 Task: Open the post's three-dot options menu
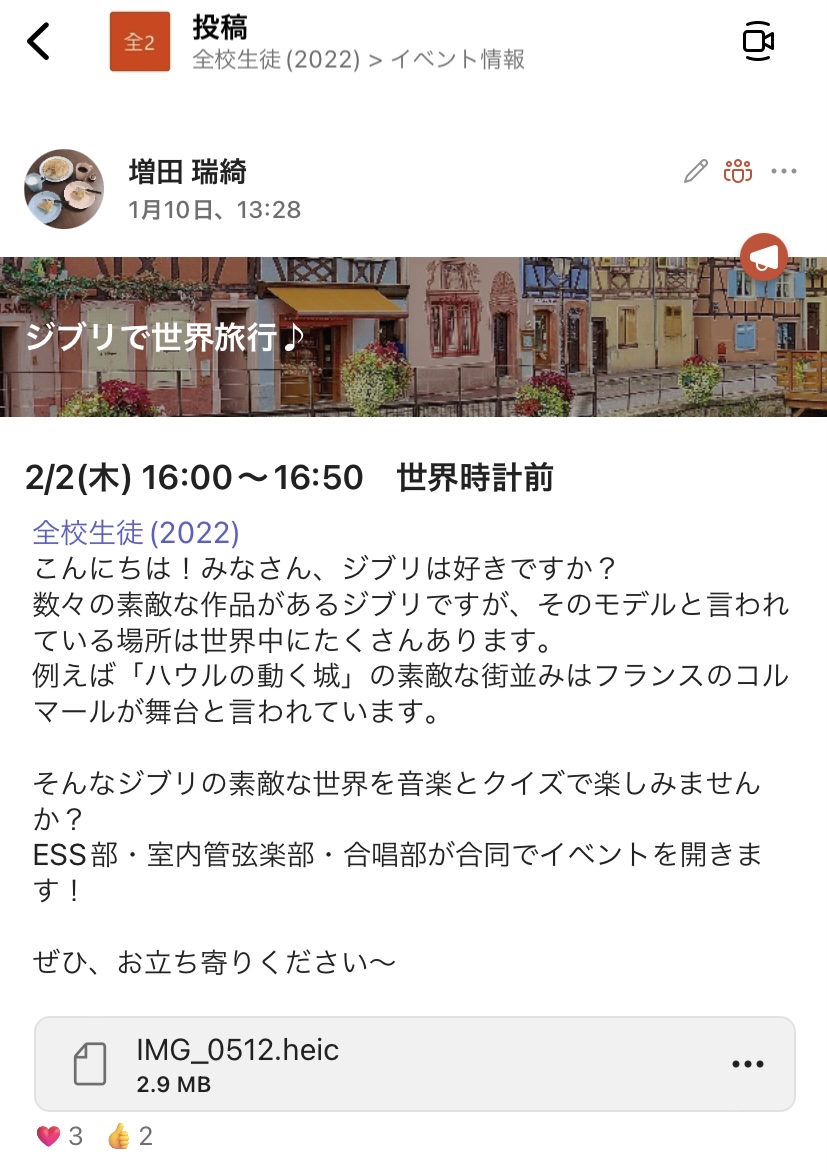784,171
